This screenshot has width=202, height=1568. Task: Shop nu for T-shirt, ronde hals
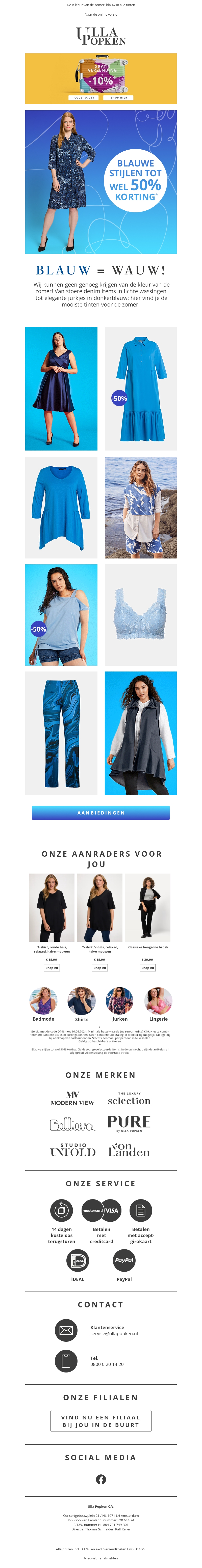click(52, 967)
